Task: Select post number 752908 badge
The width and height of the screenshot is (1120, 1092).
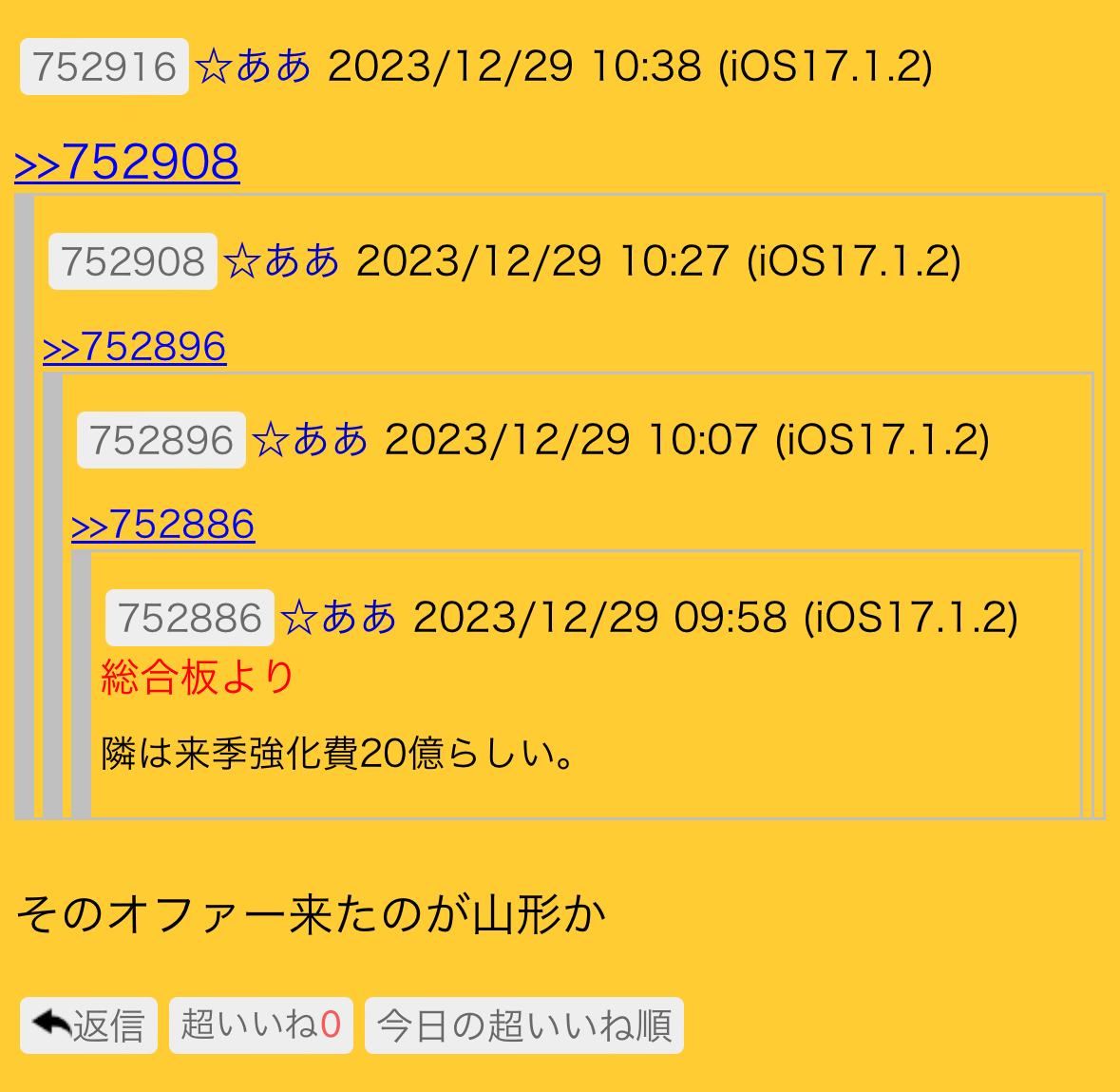Action: point(133,261)
